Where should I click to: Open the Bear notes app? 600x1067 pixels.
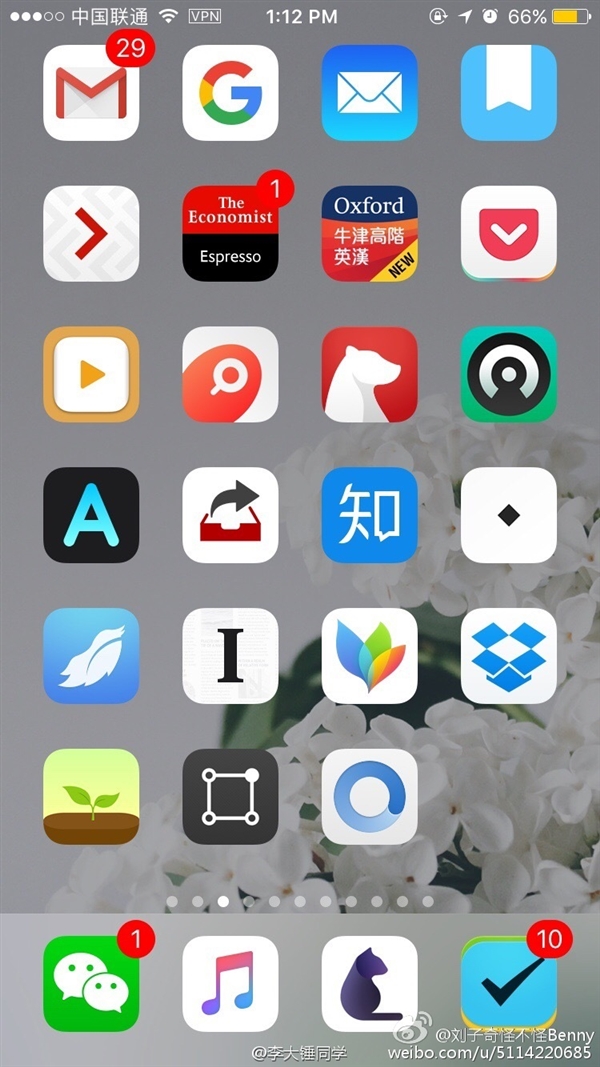[x=369, y=374]
